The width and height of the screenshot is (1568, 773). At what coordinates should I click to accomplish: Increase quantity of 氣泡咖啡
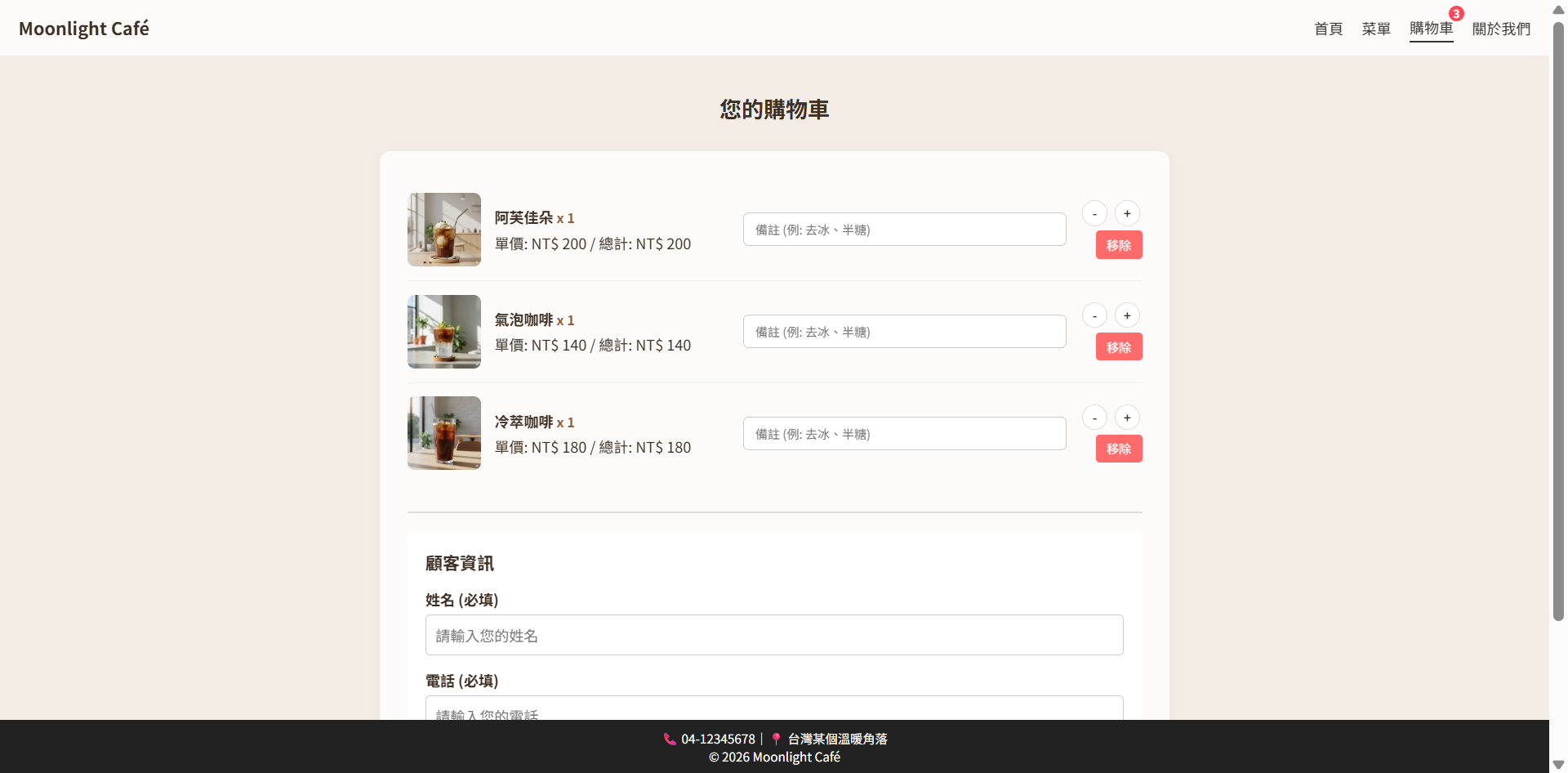click(1127, 315)
